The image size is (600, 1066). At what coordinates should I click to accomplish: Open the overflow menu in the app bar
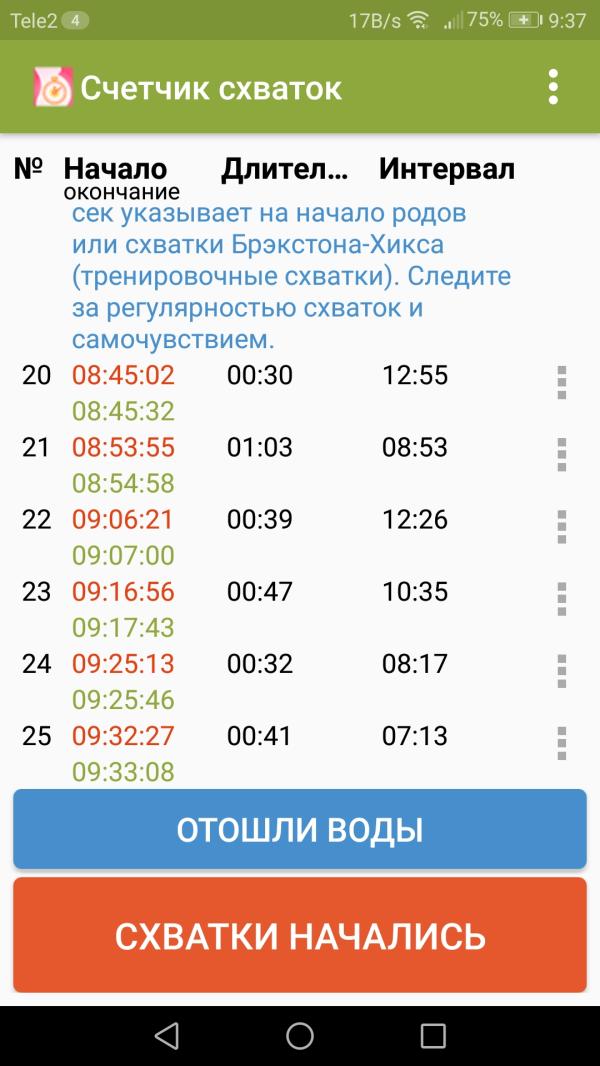coord(553,88)
